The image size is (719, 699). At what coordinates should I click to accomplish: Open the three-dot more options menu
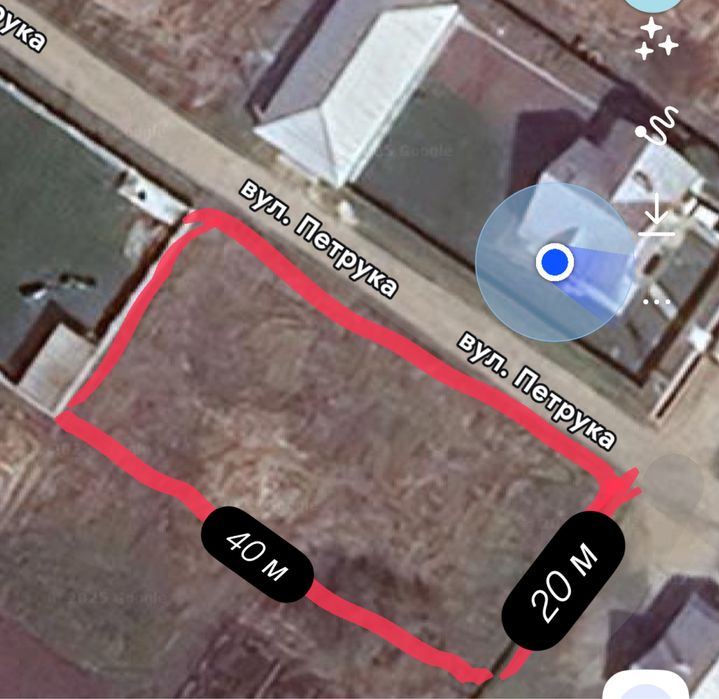656,300
